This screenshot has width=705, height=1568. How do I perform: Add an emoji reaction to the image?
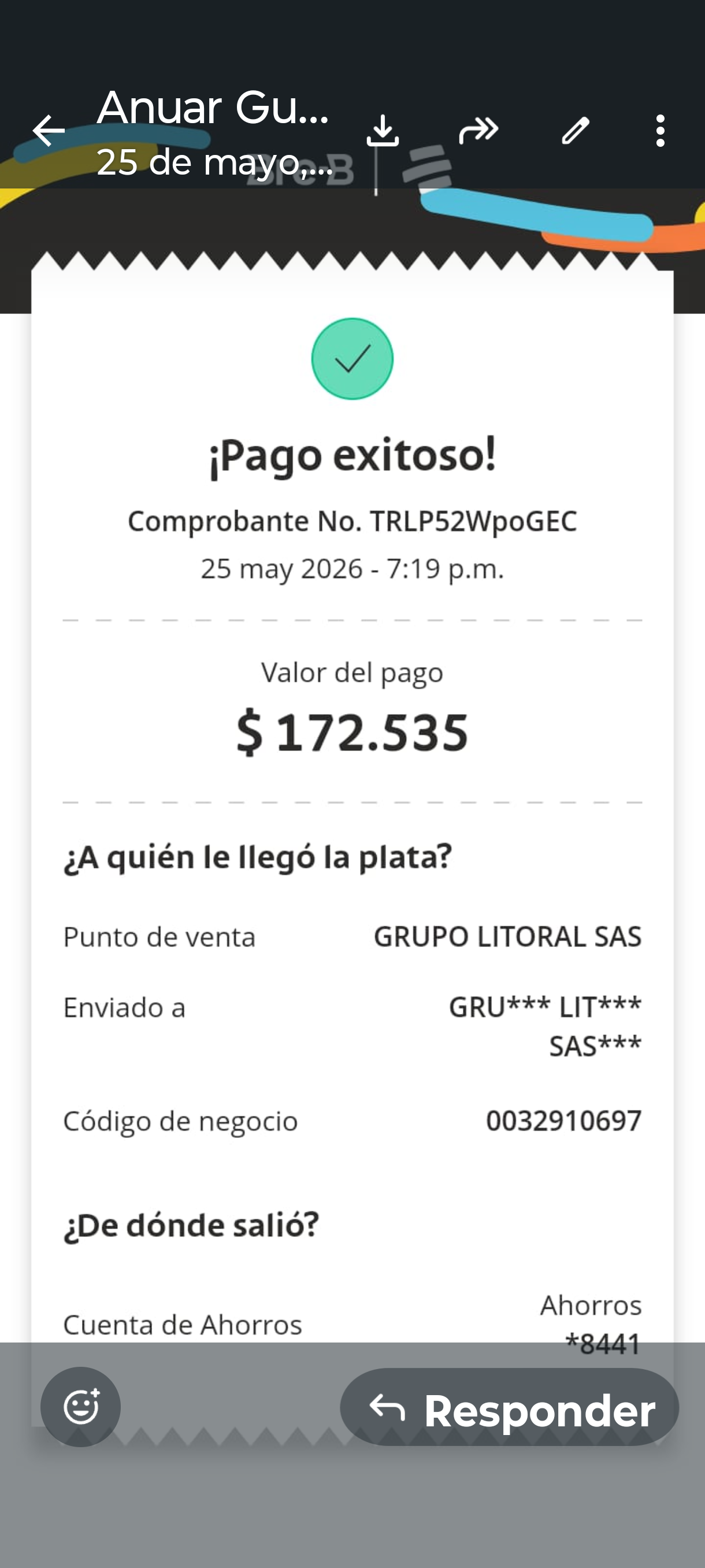pos(80,1407)
